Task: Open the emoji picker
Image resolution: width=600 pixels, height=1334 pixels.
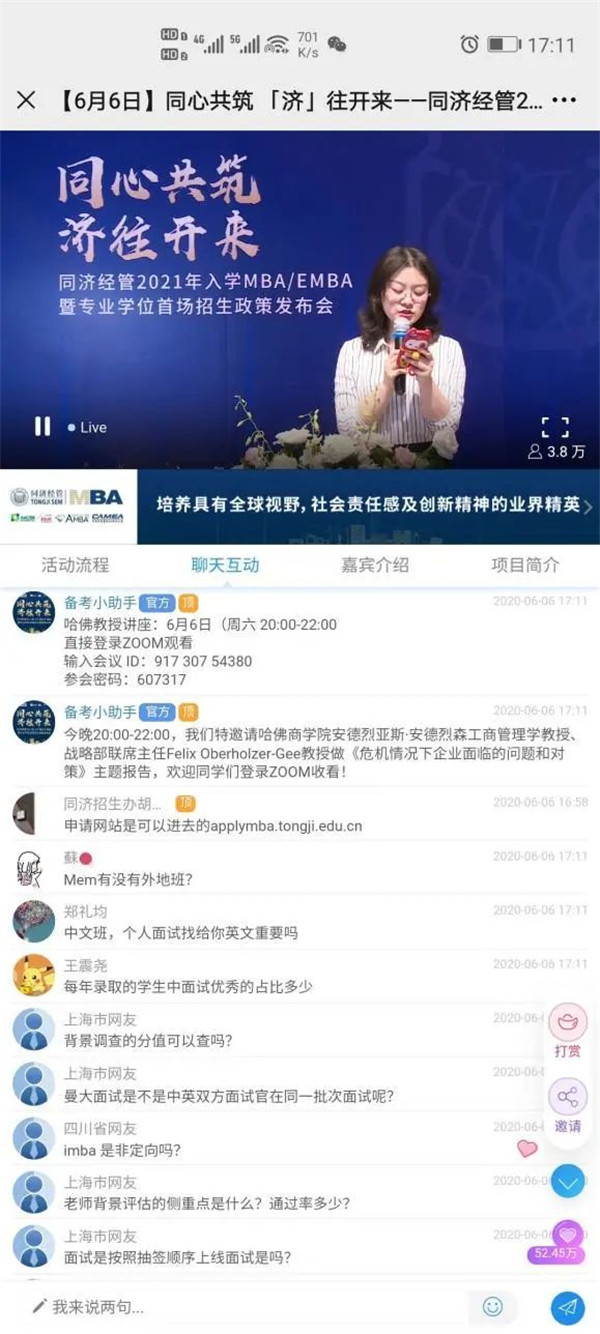Action: coord(493,1306)
